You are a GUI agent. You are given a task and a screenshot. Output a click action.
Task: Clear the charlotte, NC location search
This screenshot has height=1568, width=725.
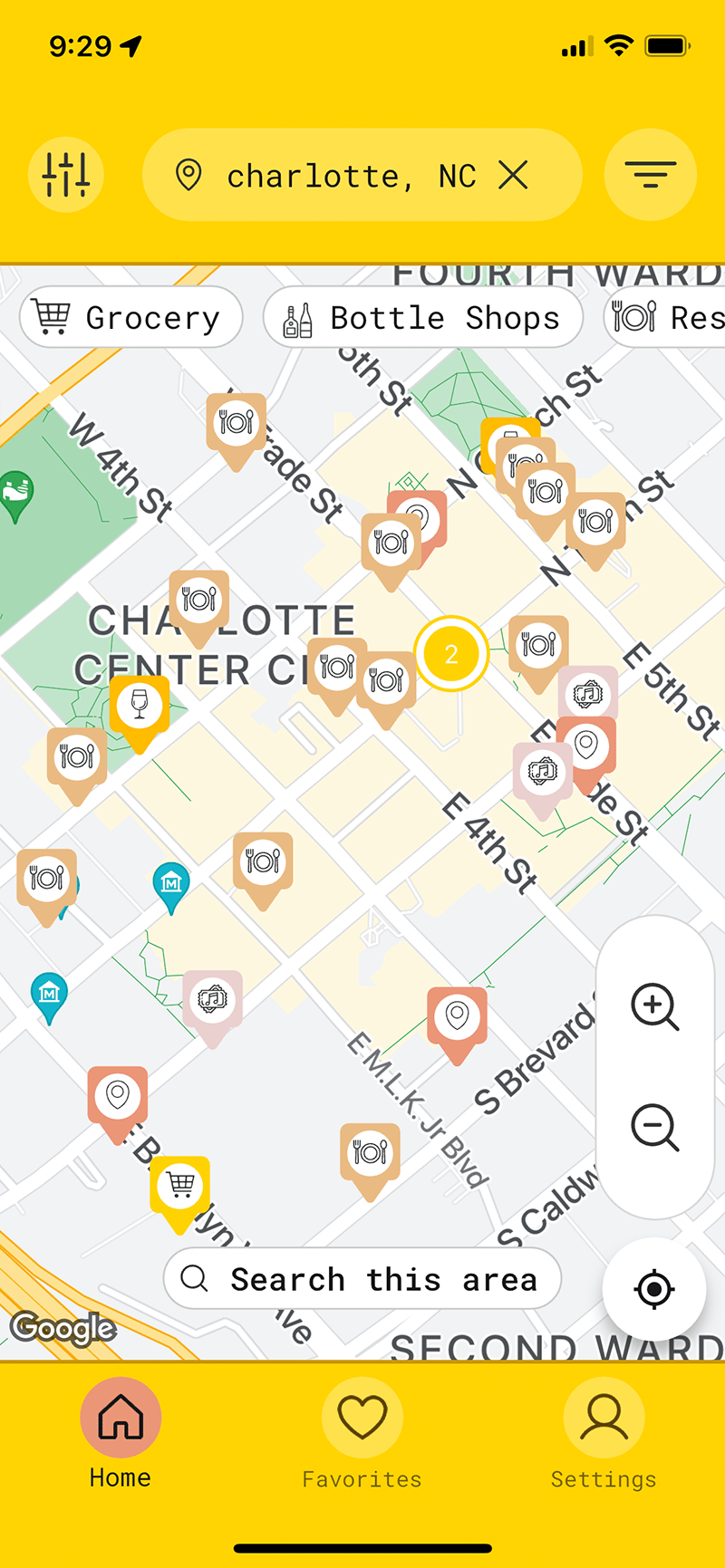513,175
